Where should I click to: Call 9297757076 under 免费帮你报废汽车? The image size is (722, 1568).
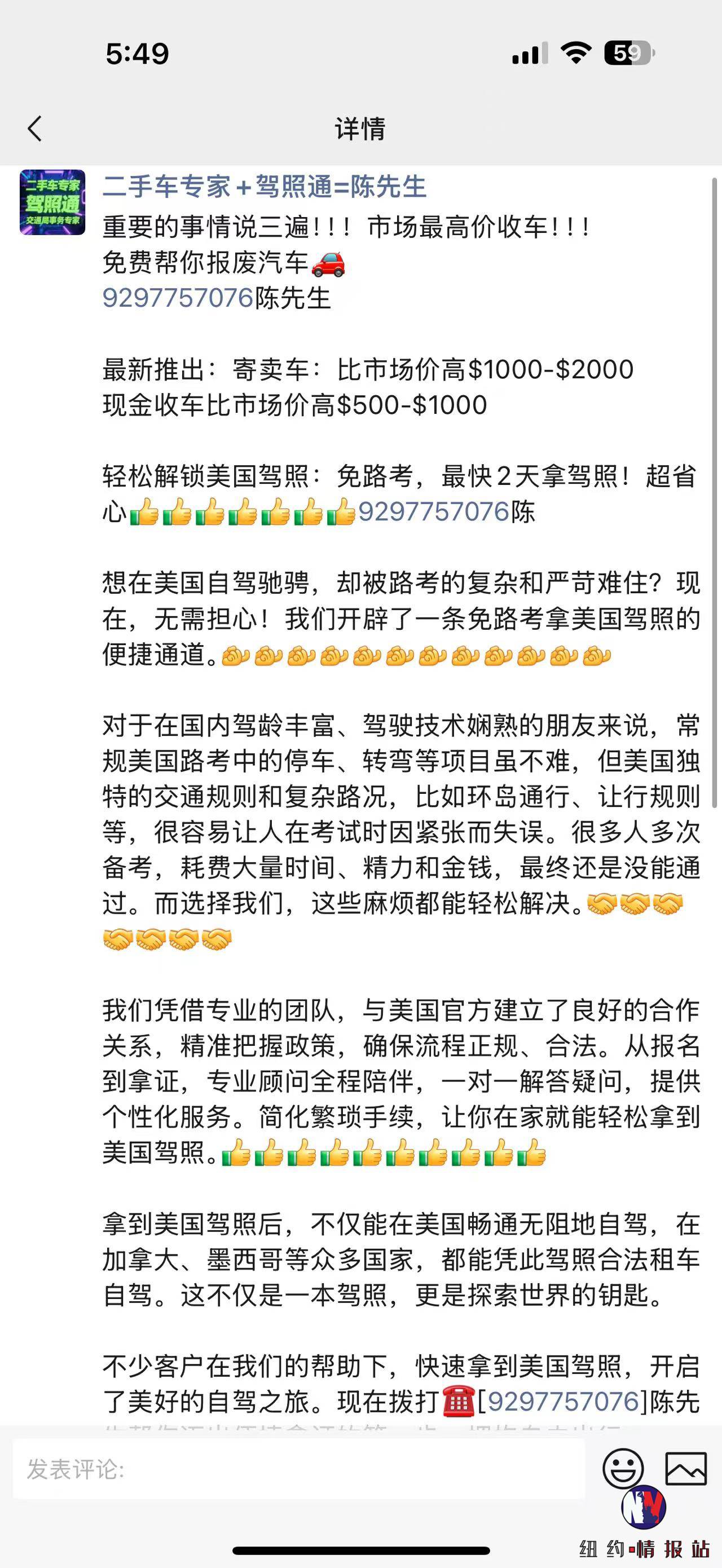click(178, 298)
